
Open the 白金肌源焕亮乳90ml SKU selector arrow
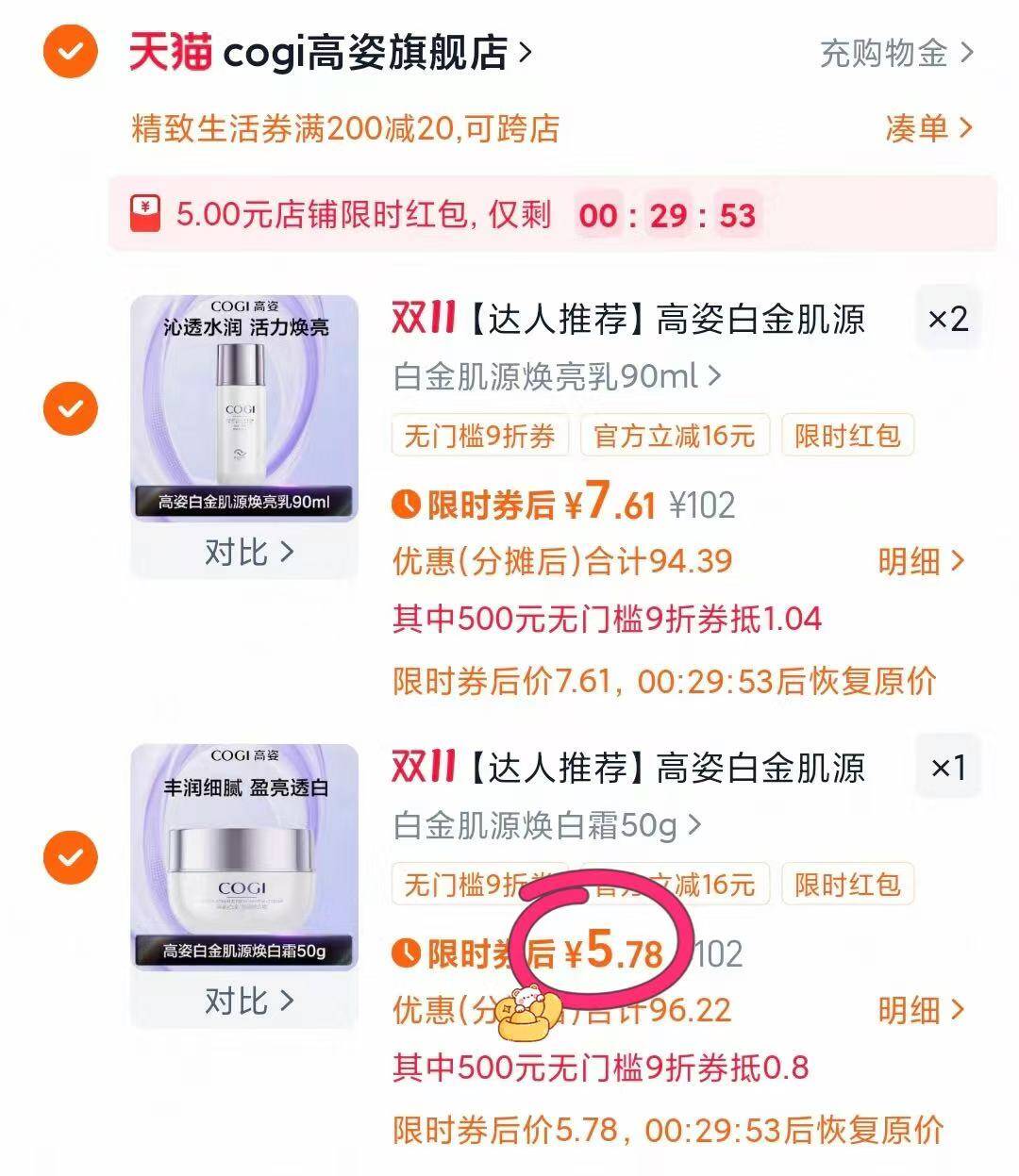[714, 375]
